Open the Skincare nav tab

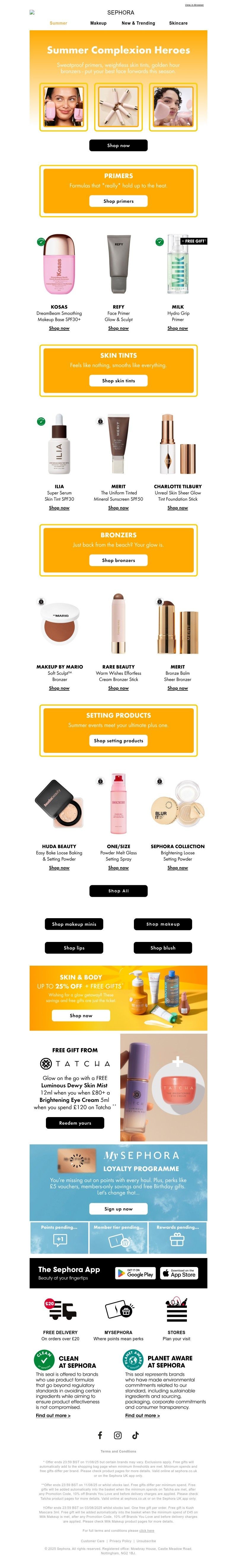178,23
